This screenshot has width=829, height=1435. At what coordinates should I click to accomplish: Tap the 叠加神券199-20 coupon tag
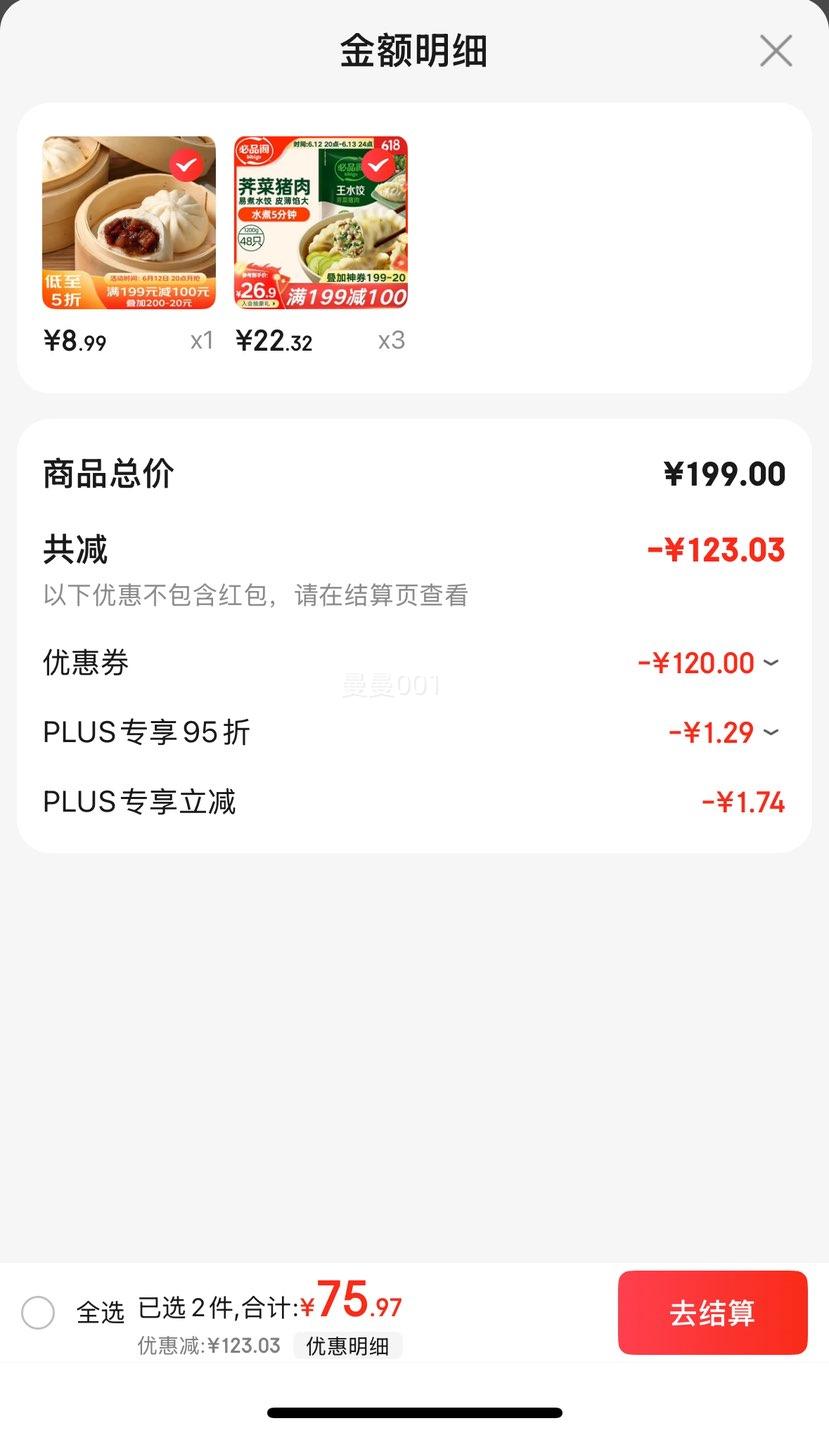(365, 277)
